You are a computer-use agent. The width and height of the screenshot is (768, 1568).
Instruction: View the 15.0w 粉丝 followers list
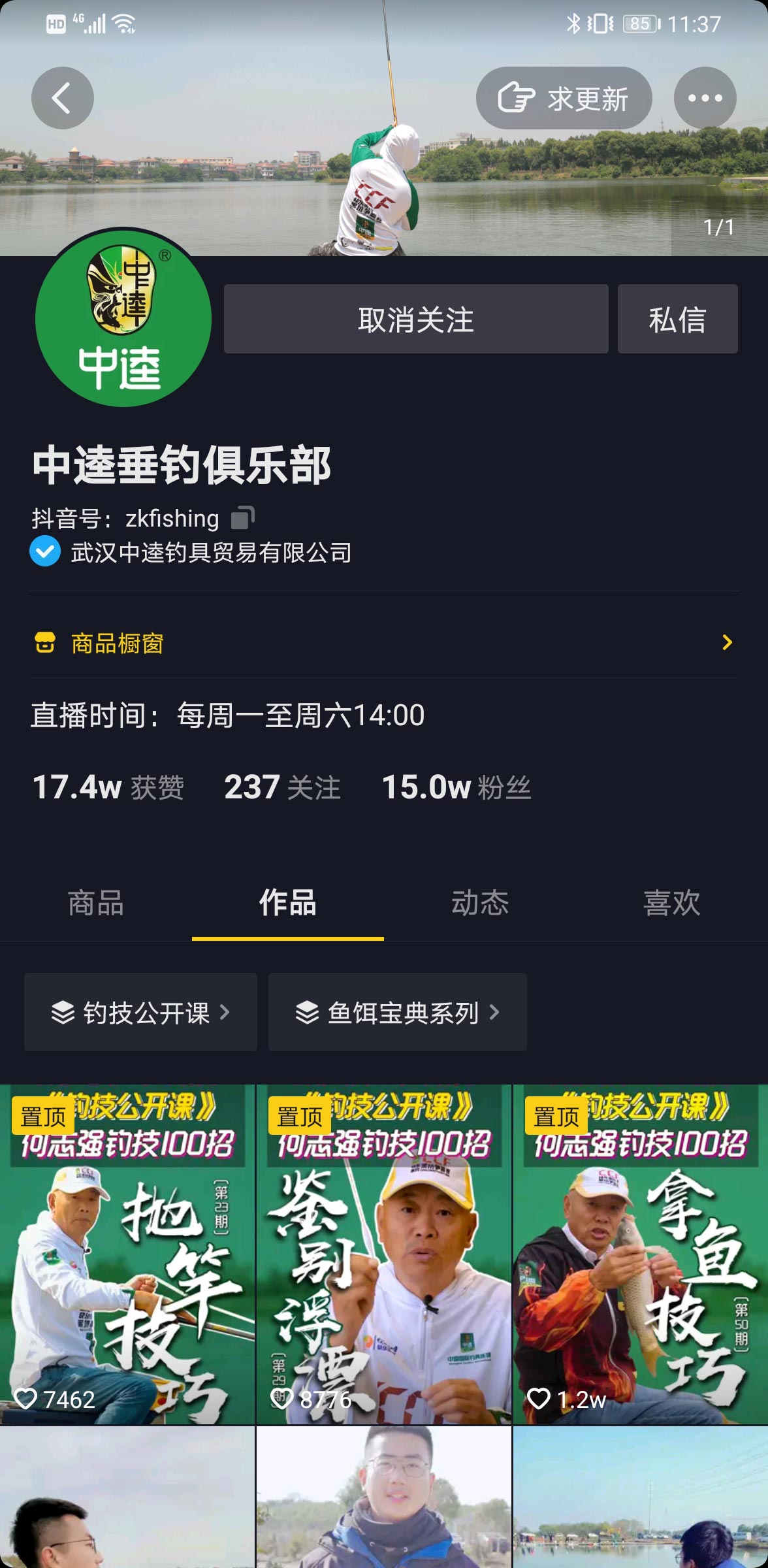[456, 787]
